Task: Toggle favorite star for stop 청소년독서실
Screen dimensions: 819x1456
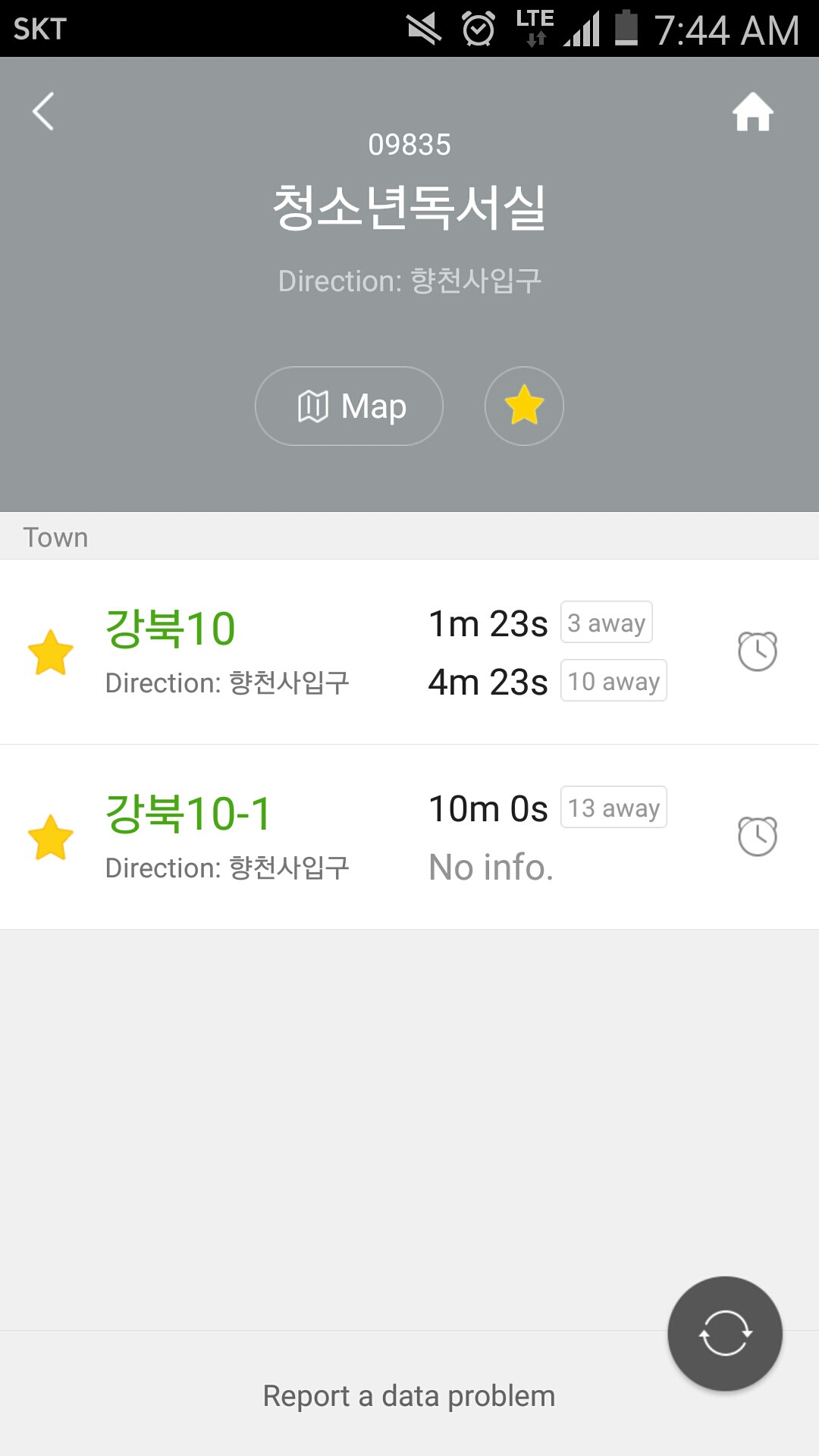Action: [x=524, y=406]
